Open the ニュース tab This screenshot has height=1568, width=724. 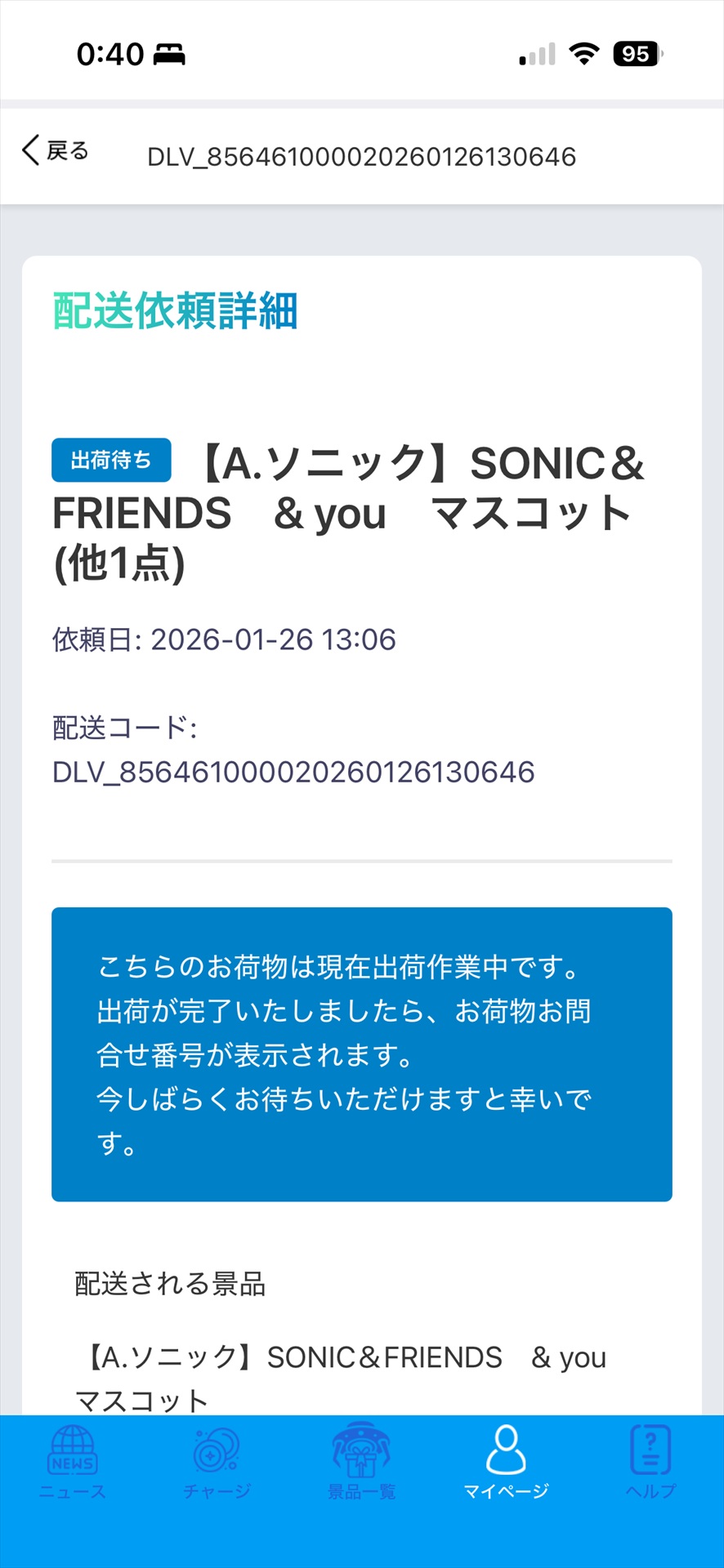click(72, 1462)
